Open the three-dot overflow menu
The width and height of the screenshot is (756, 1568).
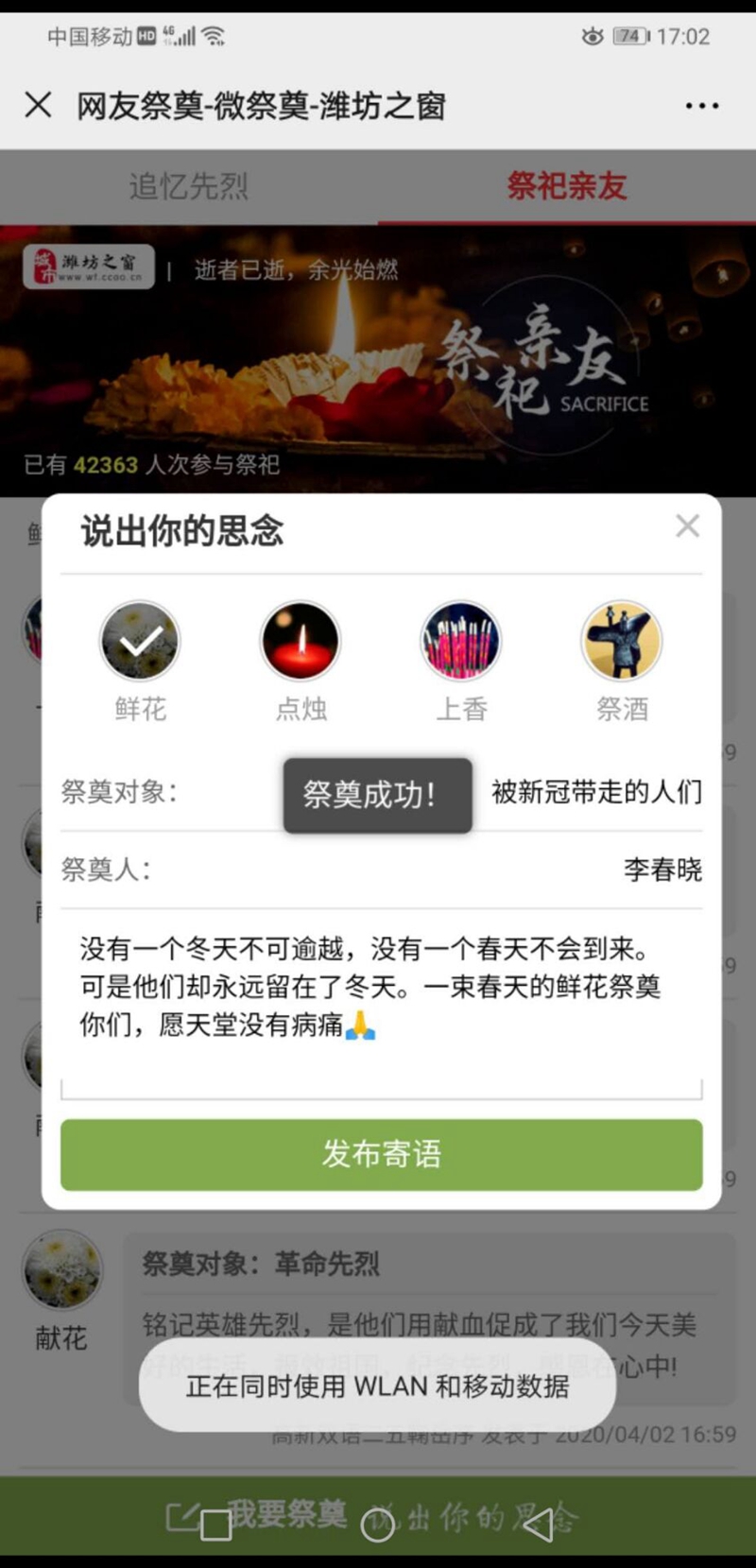701,106
